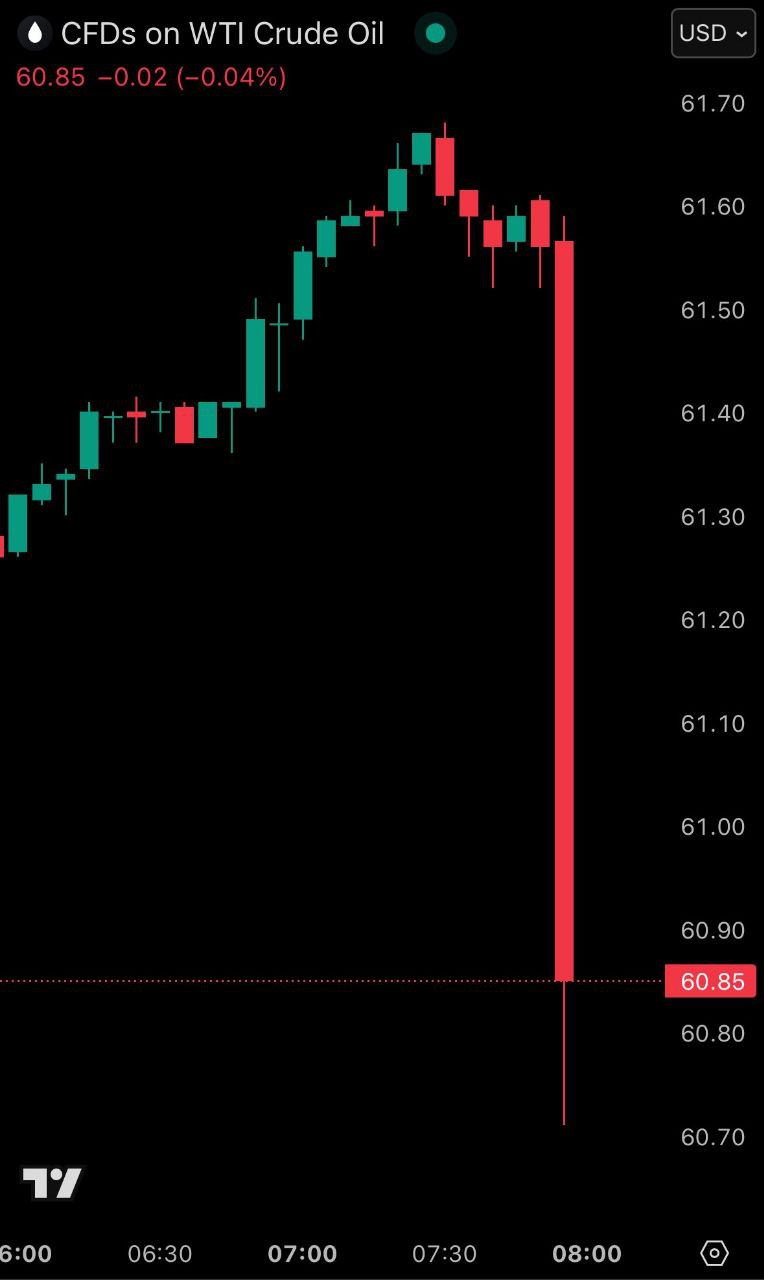Tap the CFDs on WTI Crude Oil symbol title
Viewport: 764px width, 1280px height.
tap(222, 34)
